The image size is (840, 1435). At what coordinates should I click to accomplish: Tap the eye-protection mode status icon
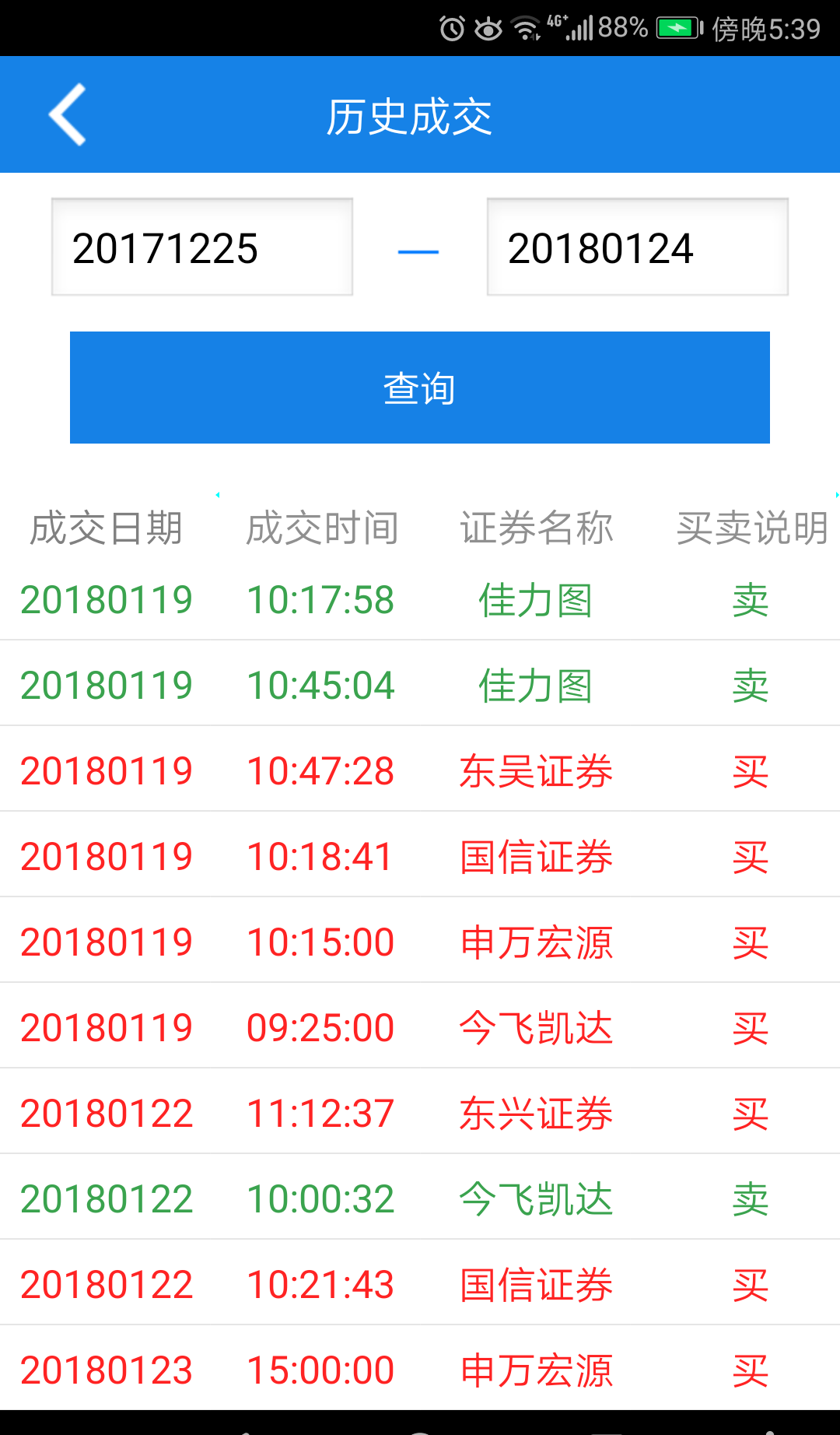pyautogui.click(x=488, y=27)
